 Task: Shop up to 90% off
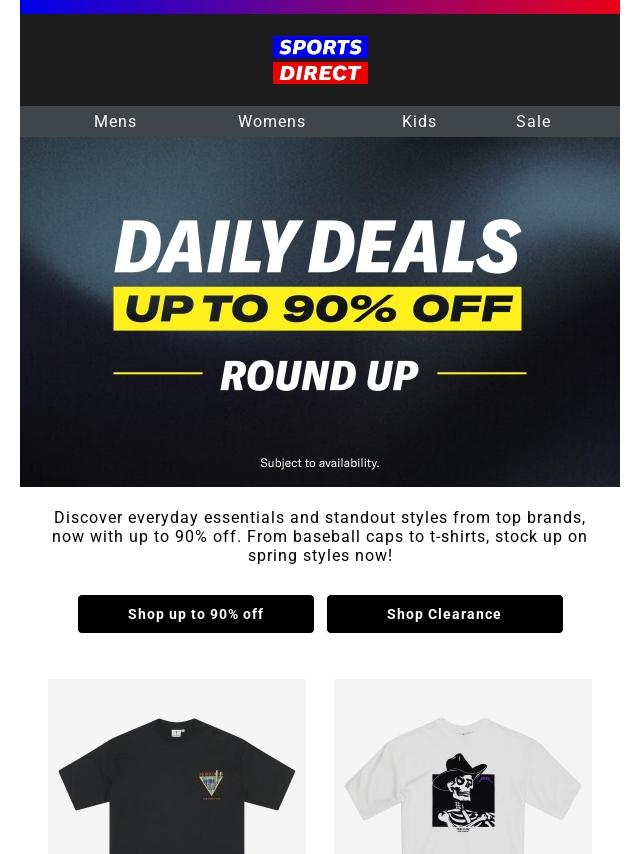[x=196, y=614]
